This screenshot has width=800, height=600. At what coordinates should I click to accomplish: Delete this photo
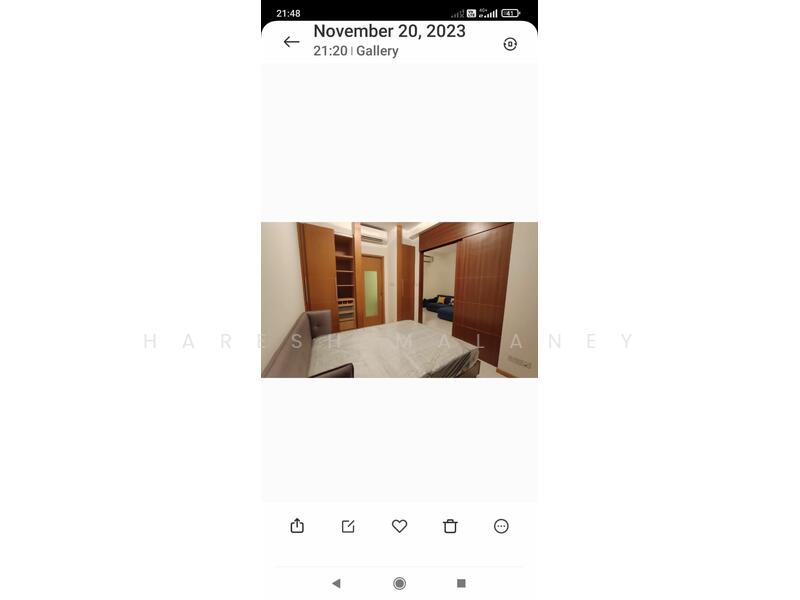point(450,526)
